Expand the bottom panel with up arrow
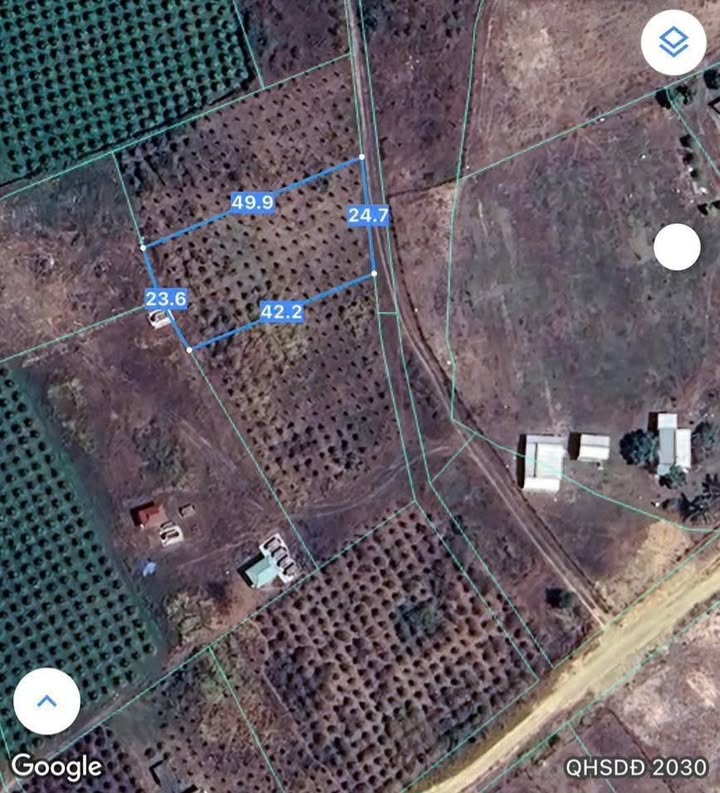Image resolution: width=720 pixels, height=793 pixels. point(47,701)
